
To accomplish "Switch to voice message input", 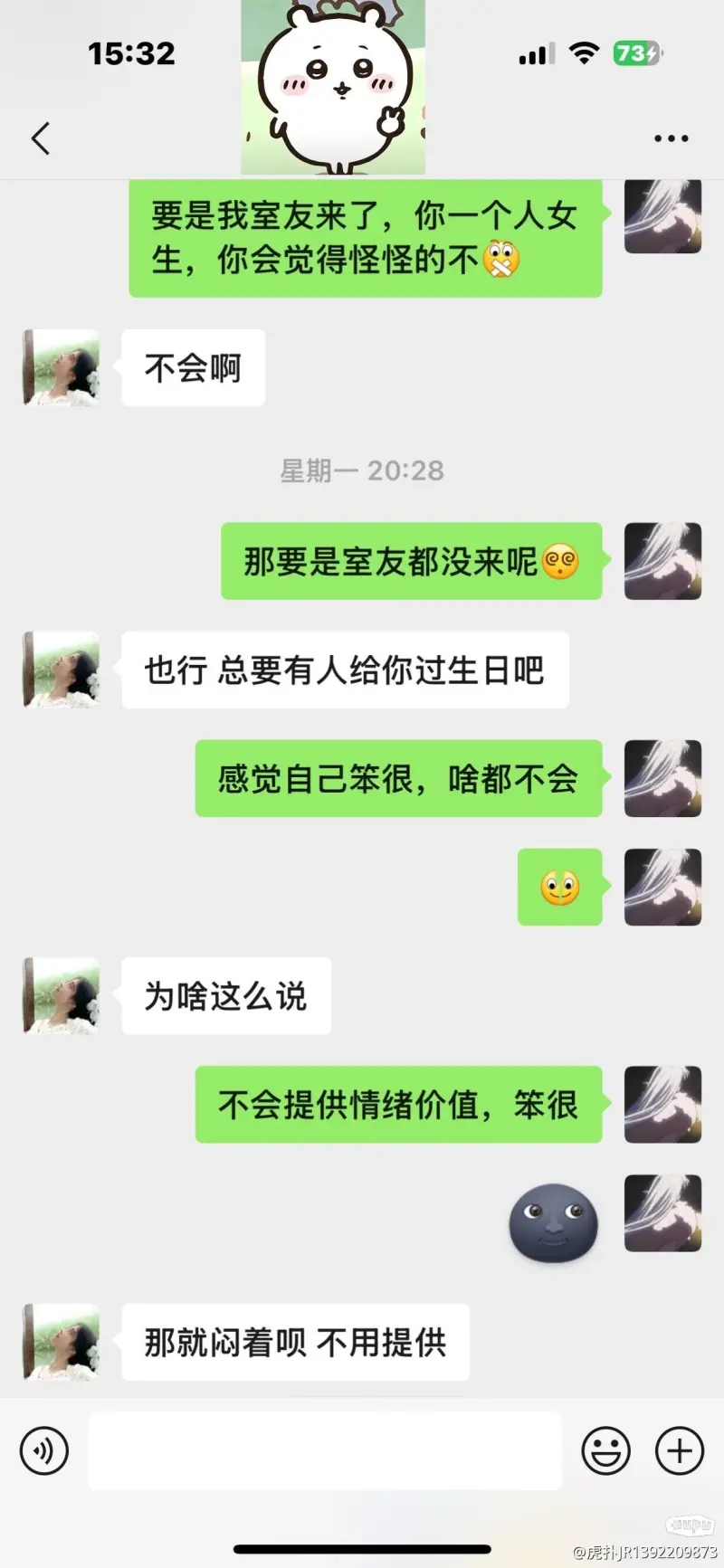I will click(x=44, y=1450).
